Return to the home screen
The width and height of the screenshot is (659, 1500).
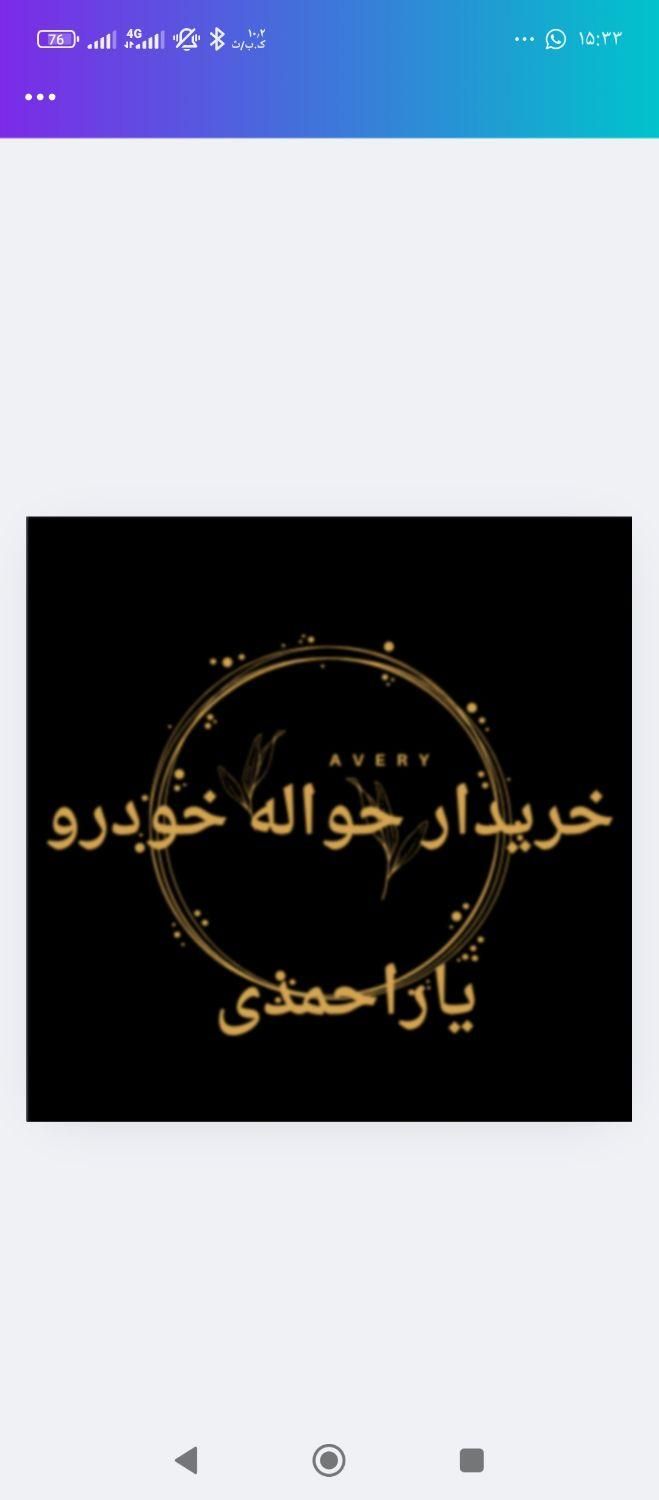click(x=329, y=1460)
